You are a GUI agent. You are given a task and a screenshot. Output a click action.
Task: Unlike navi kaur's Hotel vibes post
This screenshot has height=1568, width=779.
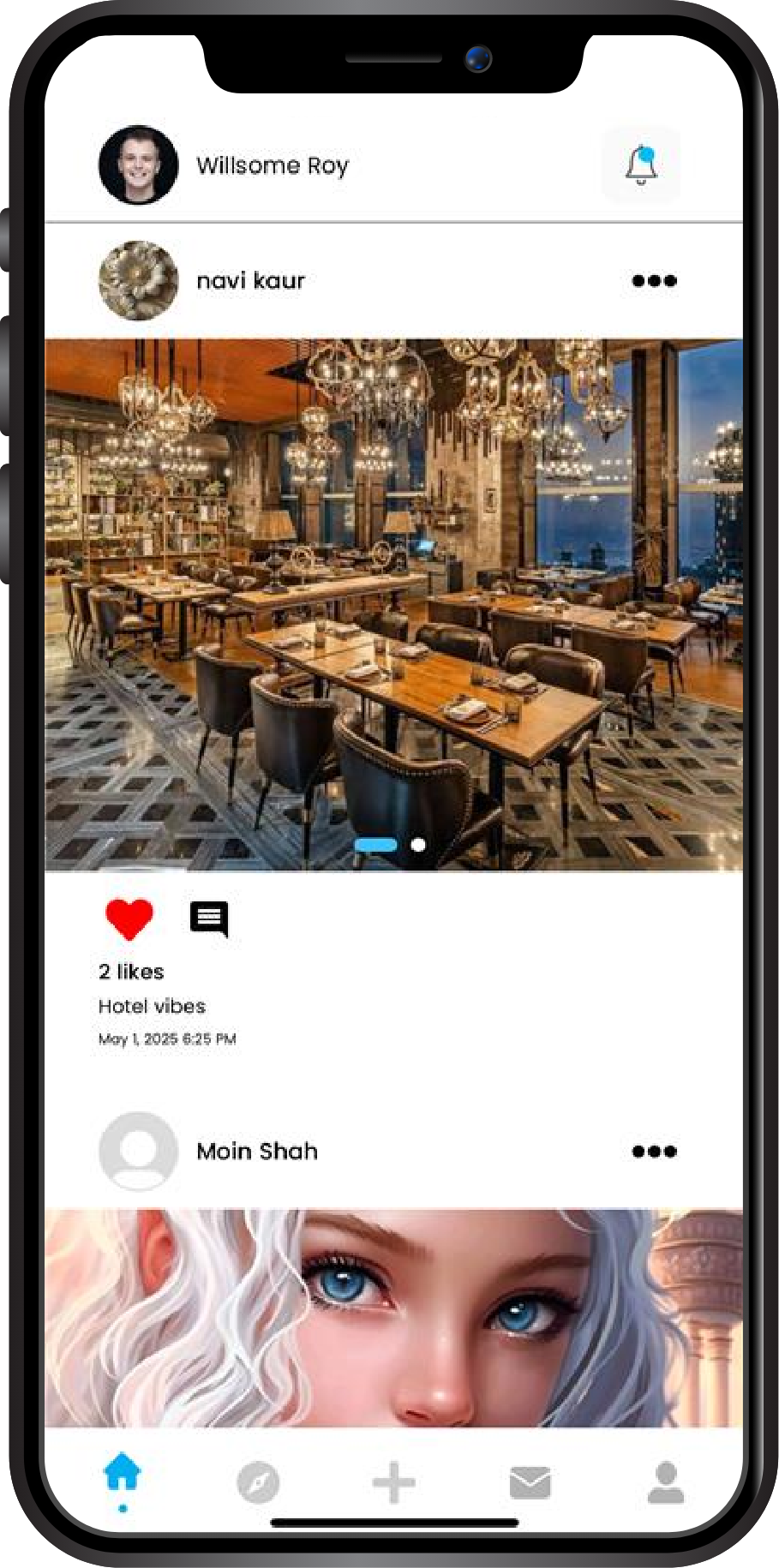(129, 919)
